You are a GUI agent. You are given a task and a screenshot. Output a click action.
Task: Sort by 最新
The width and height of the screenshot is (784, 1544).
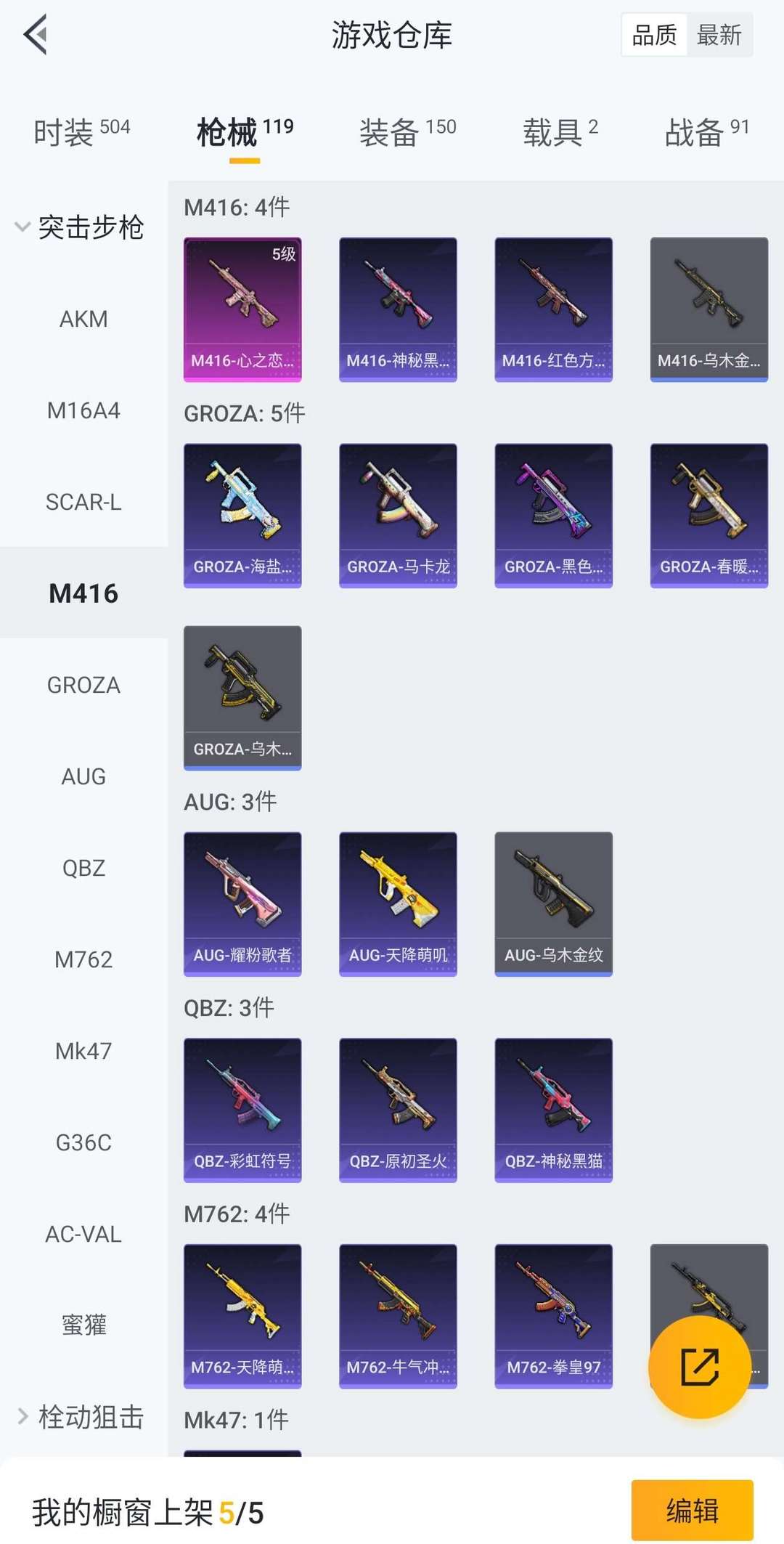coord(719,35)
